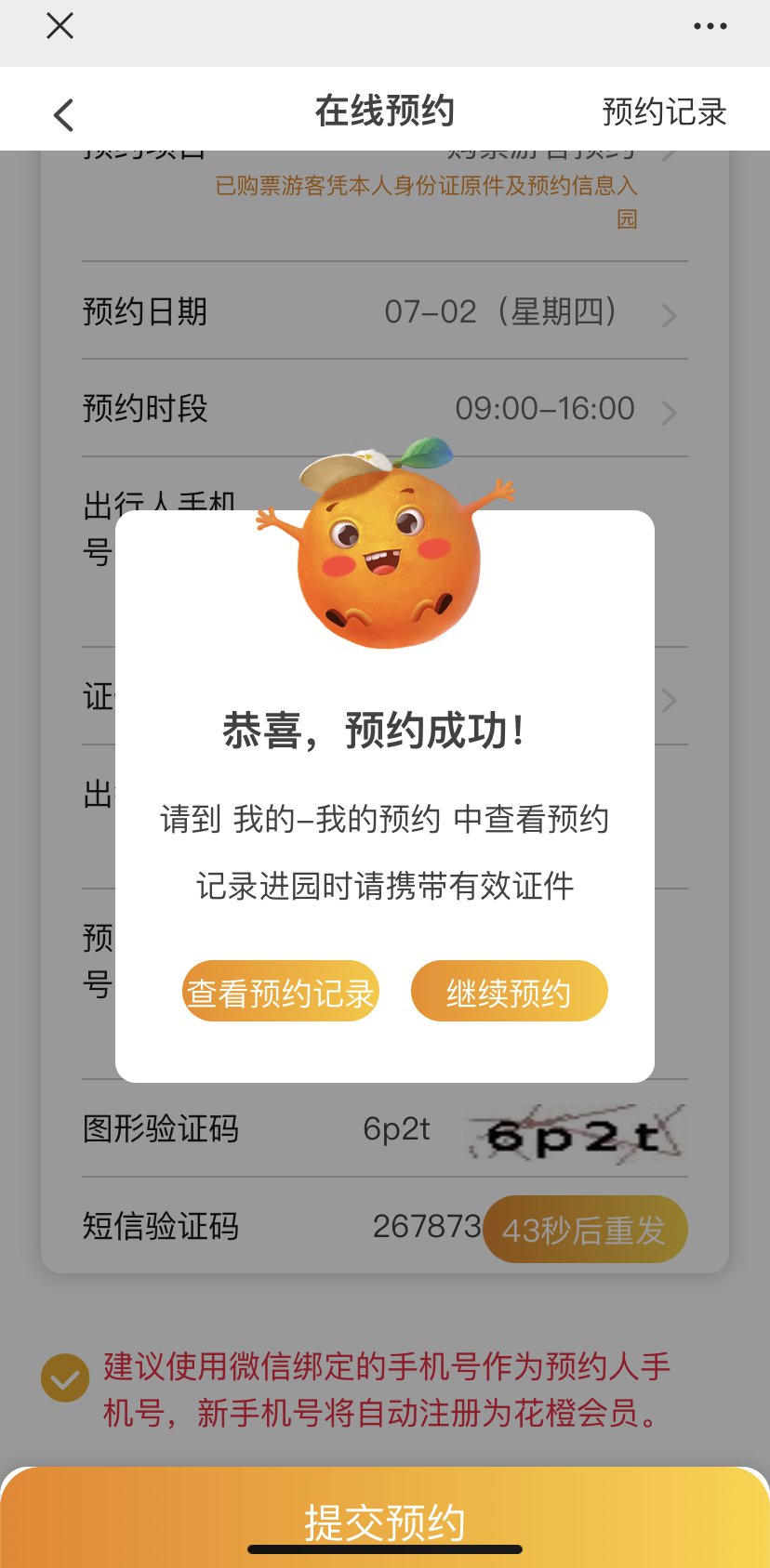This screenshot has height=1568, width=770.
Task: Change the 预约日期 07-02 row
Action: (384, 311)
